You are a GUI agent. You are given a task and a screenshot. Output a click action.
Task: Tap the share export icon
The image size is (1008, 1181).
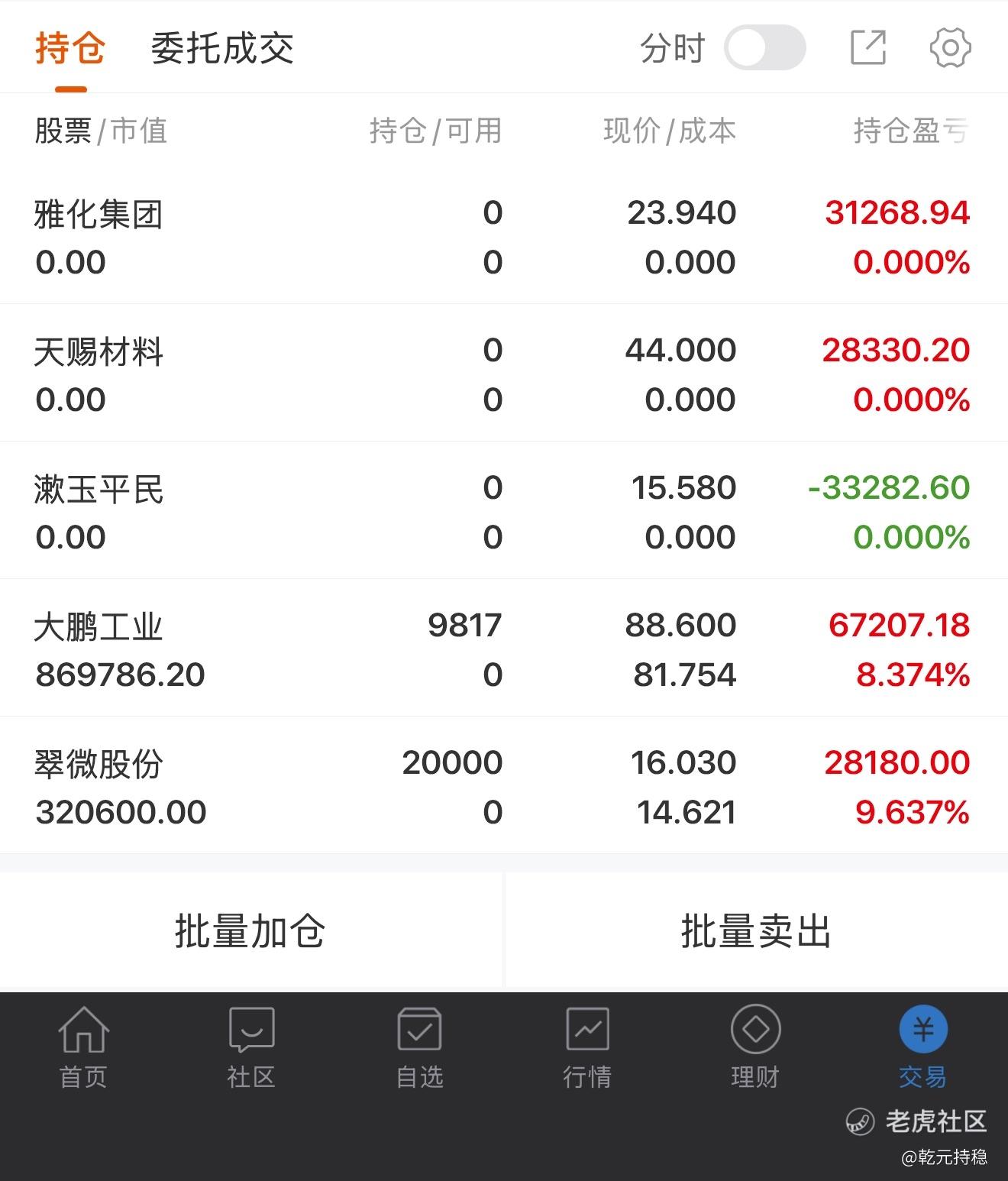click(x=868, y=48)
